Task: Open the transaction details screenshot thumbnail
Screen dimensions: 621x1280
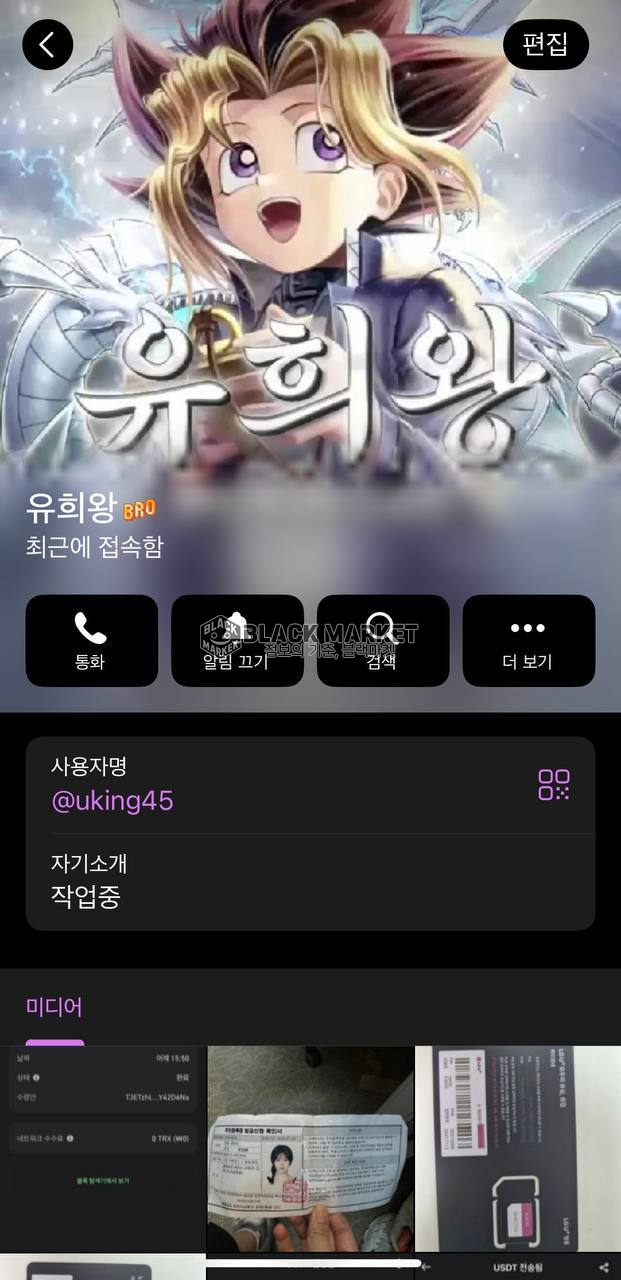Action: pyautogui.click(x=102, y=1146)
